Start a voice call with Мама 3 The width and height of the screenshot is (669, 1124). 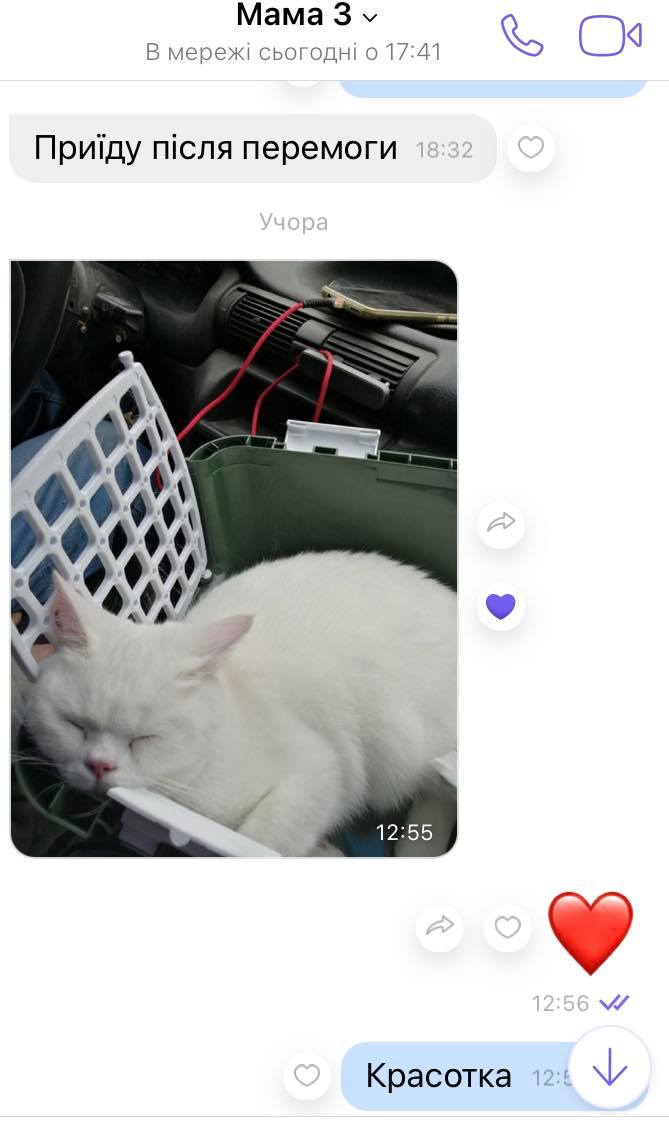tap(521, 36)
